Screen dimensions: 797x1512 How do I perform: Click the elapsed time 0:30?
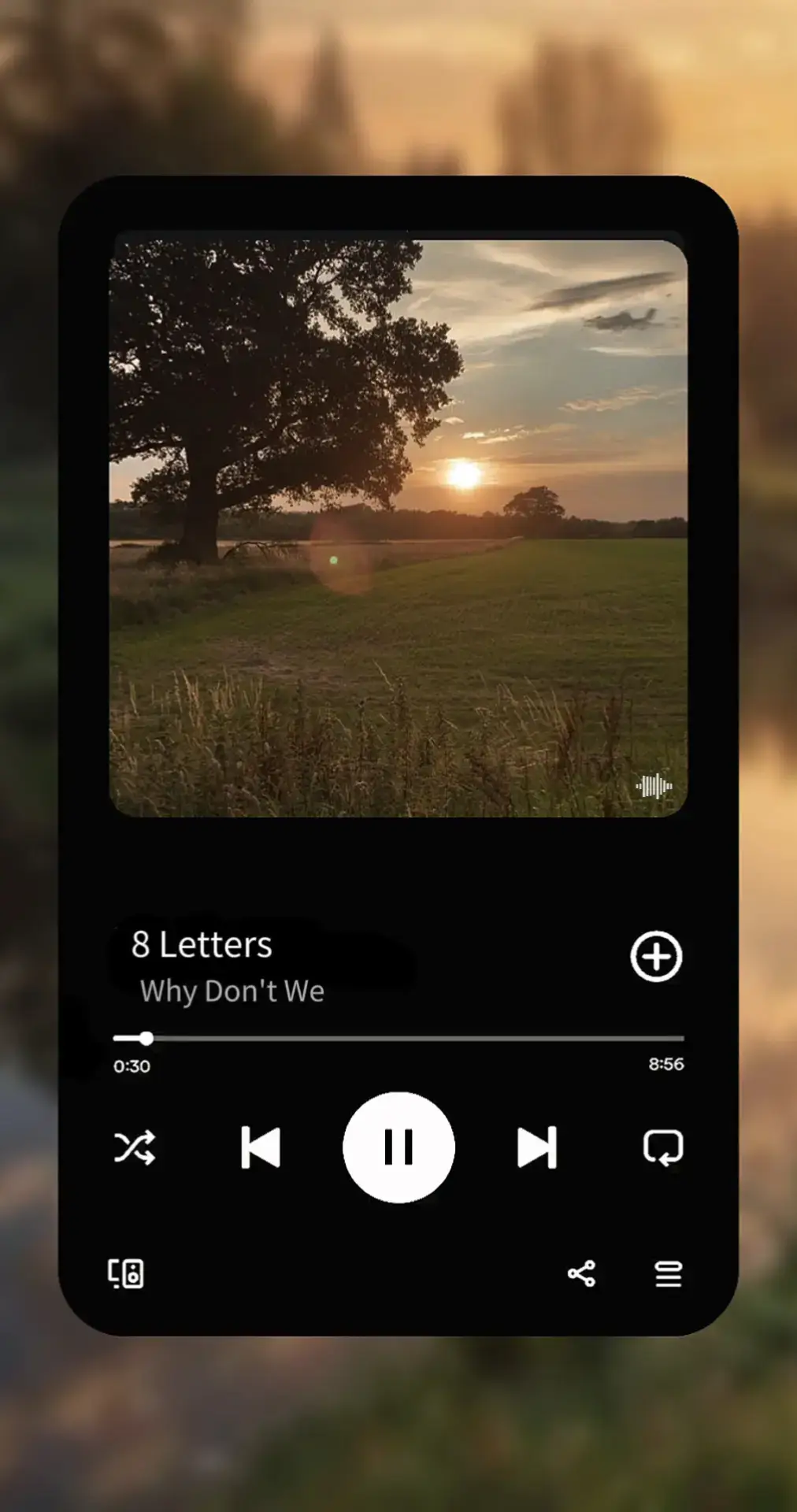[x=132, y=1065]
